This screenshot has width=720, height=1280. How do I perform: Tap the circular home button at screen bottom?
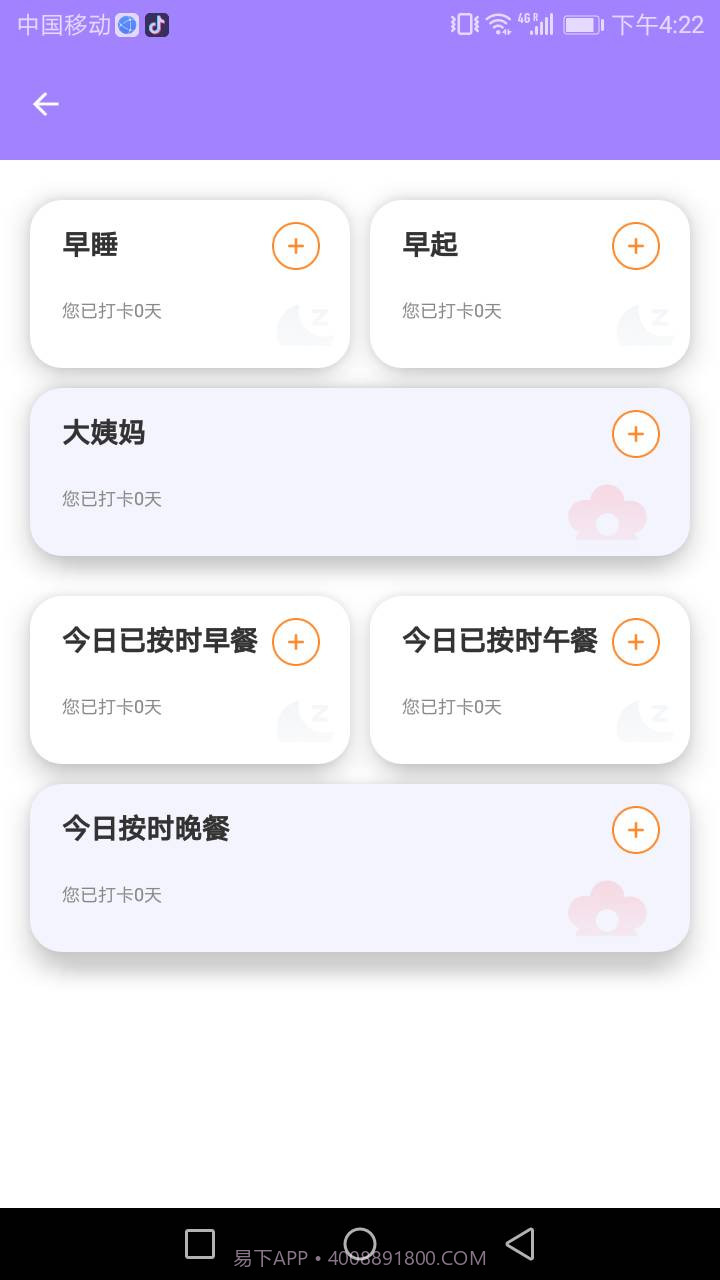(360, 1244)
